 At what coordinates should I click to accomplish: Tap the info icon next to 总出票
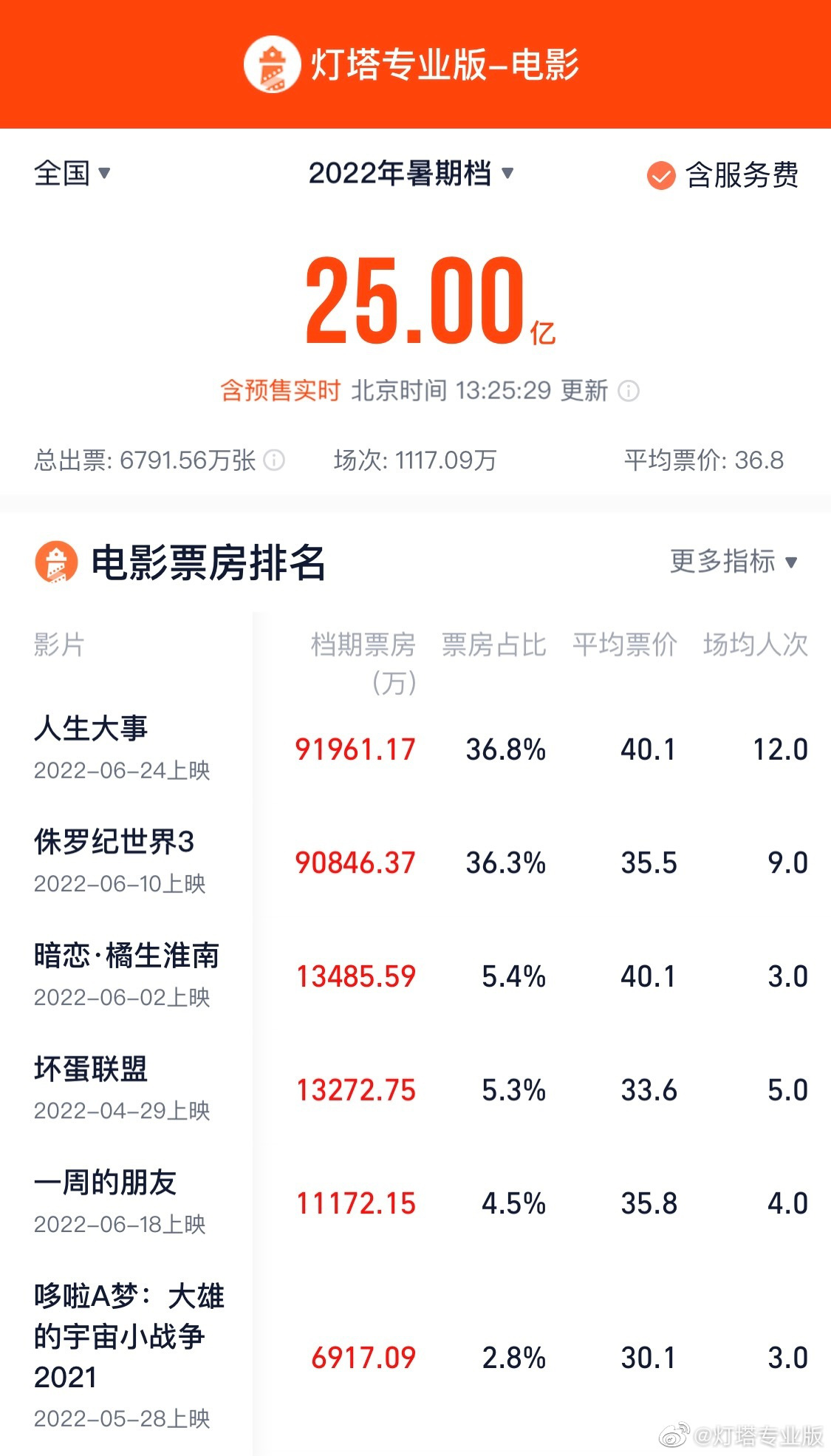coord(274,460)
